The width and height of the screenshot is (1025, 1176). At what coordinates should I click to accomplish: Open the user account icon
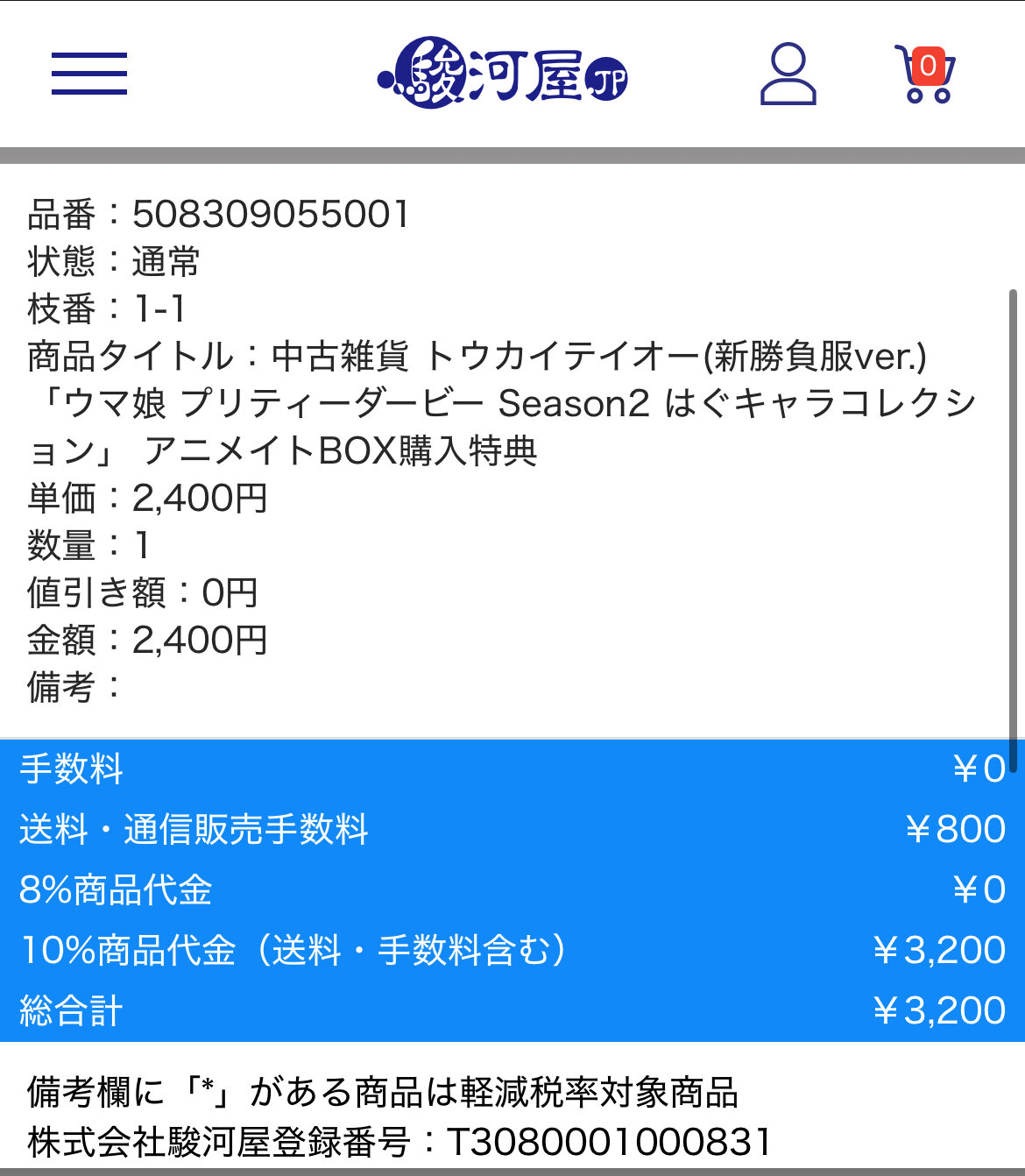click(788, 74)
